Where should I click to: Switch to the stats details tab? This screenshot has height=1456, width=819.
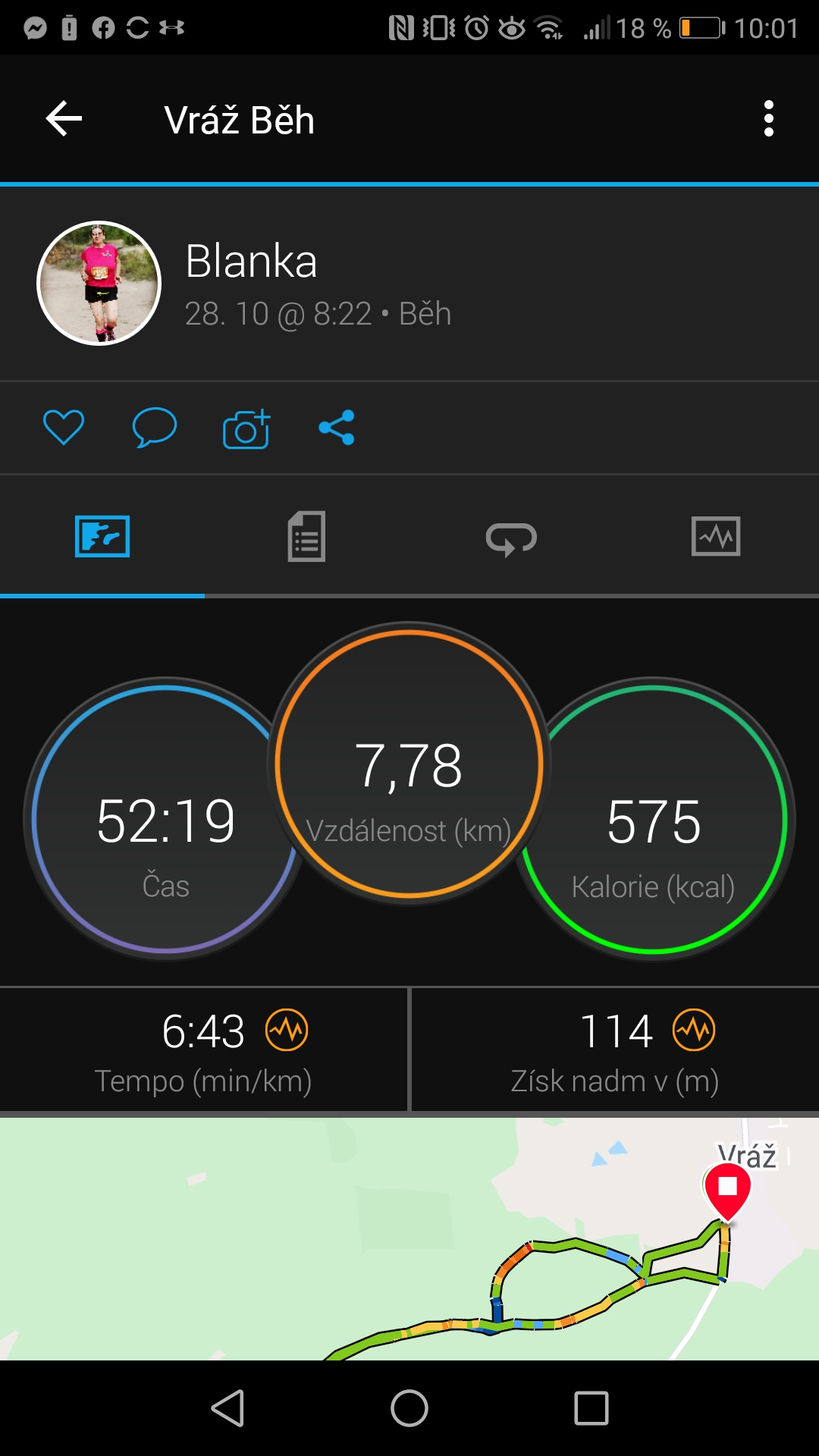pos(306,536)
